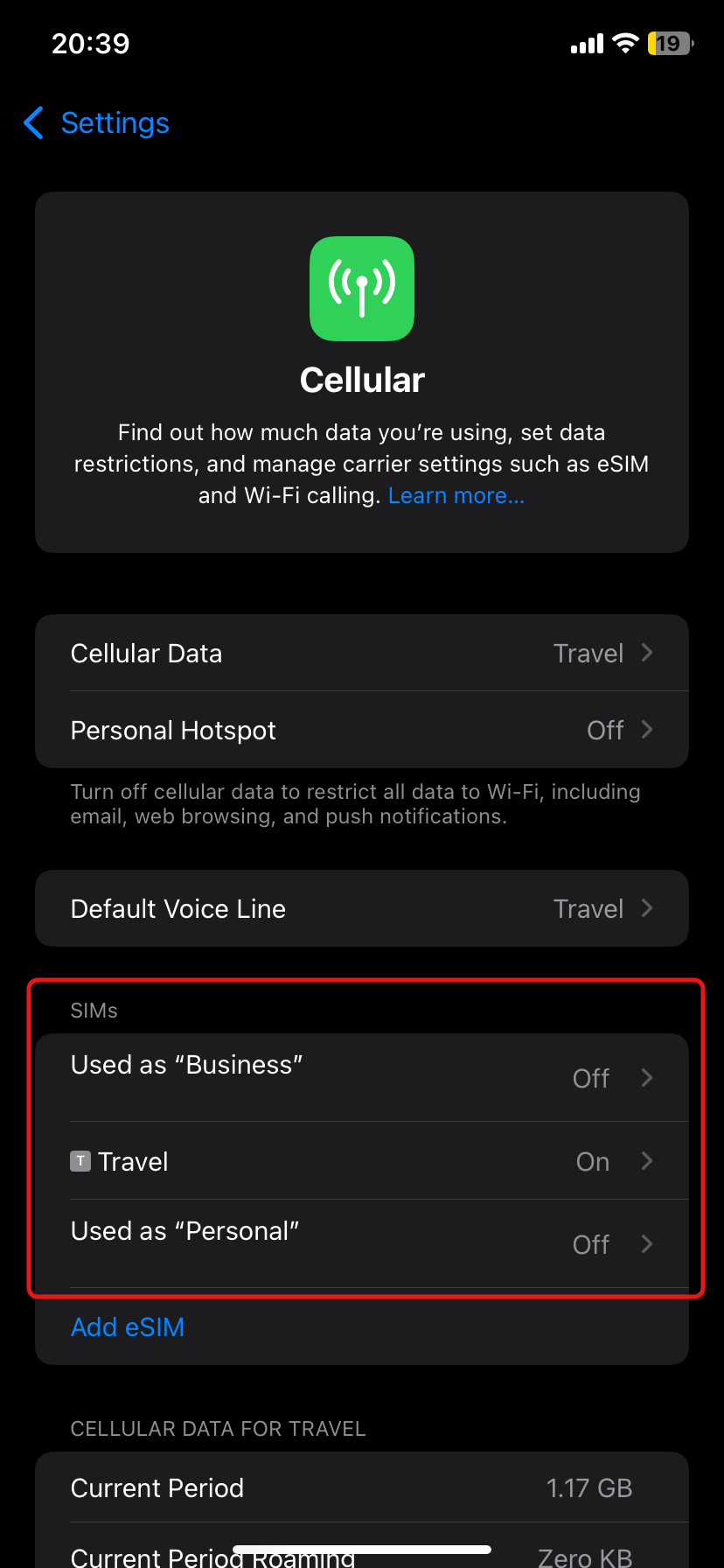The height and width of the screenshot is (1568, 724).
Task: Open Default Voice Line options
Action: [x=362, y=908]
